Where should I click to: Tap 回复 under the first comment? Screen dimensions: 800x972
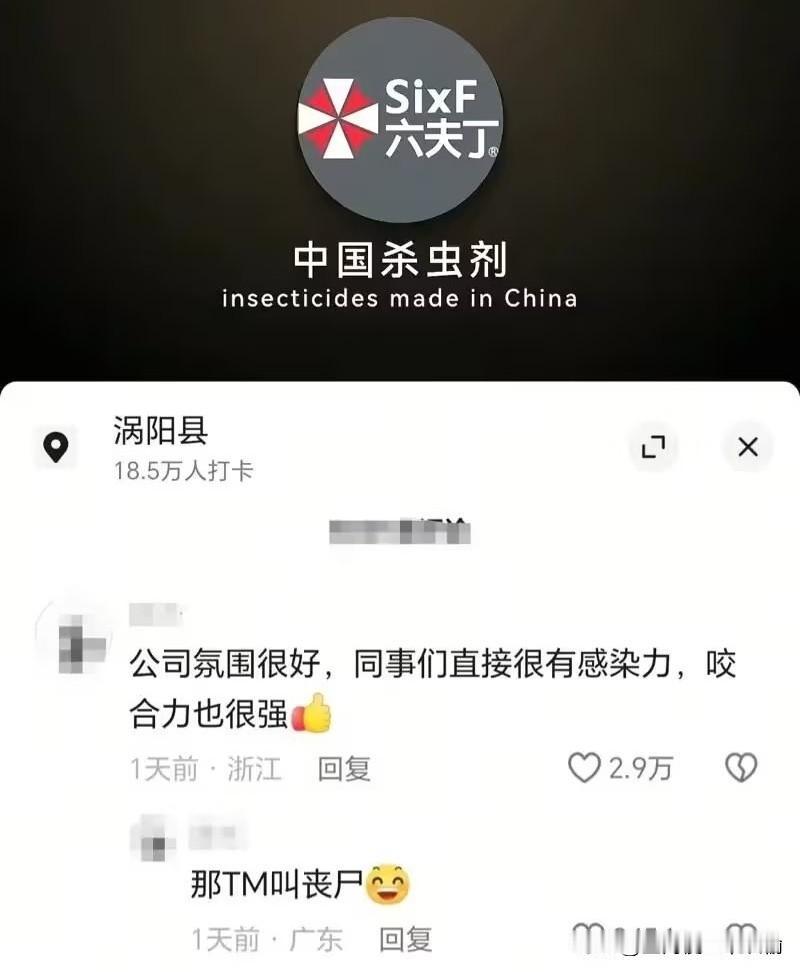click(x=345, y=770)
